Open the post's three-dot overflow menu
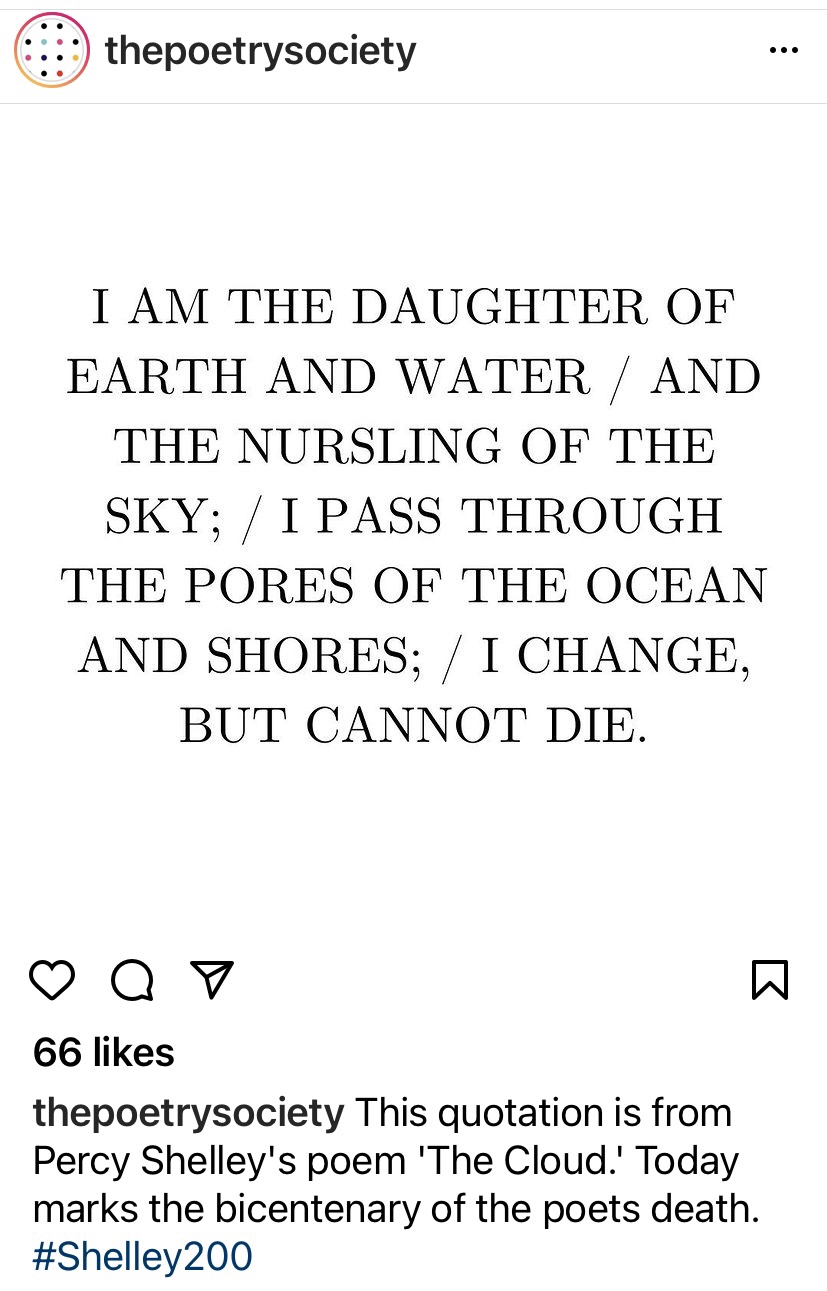 coord(784,51)
